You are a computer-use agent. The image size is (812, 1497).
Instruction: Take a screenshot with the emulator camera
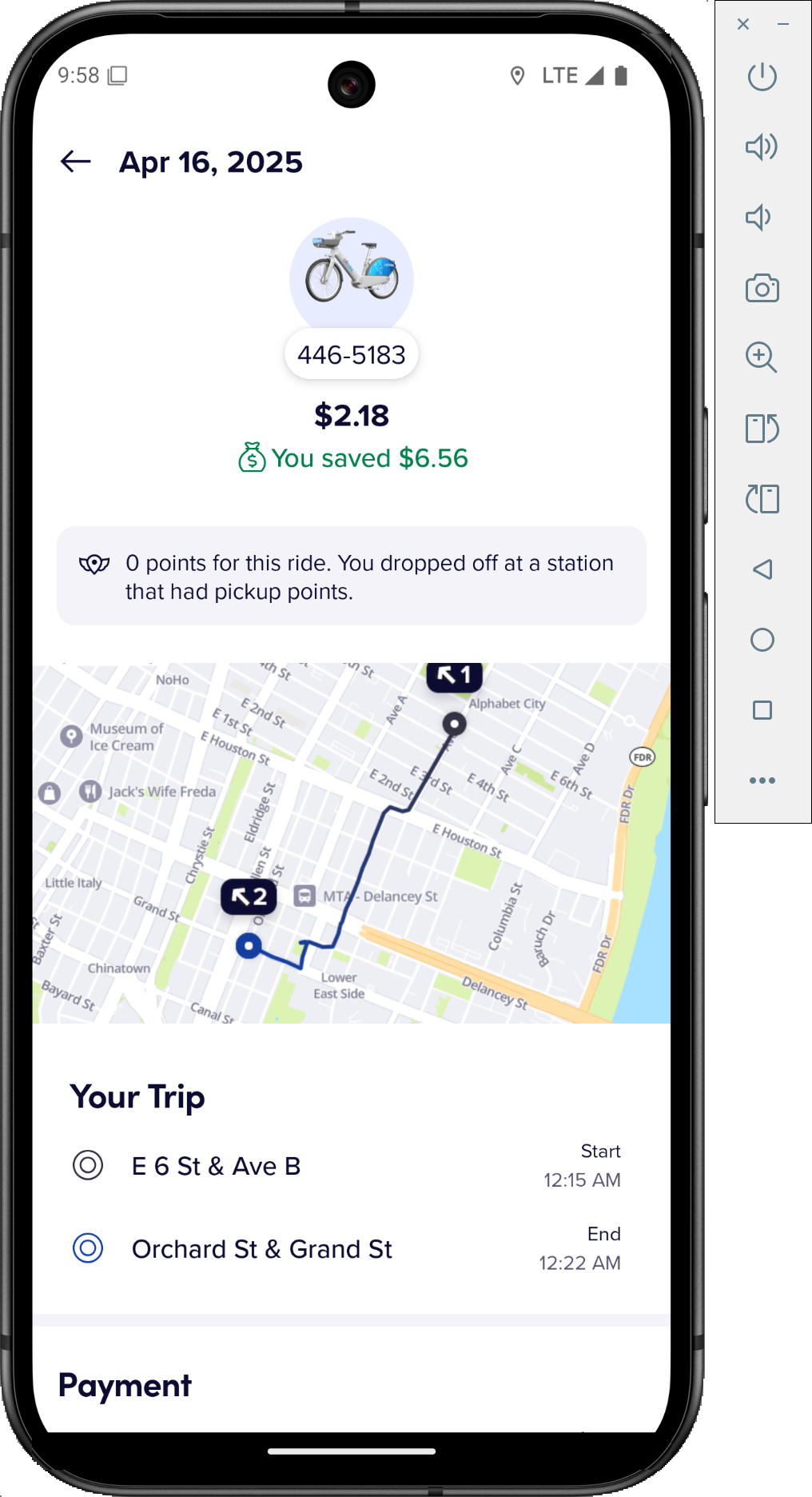tap(762, 288)
